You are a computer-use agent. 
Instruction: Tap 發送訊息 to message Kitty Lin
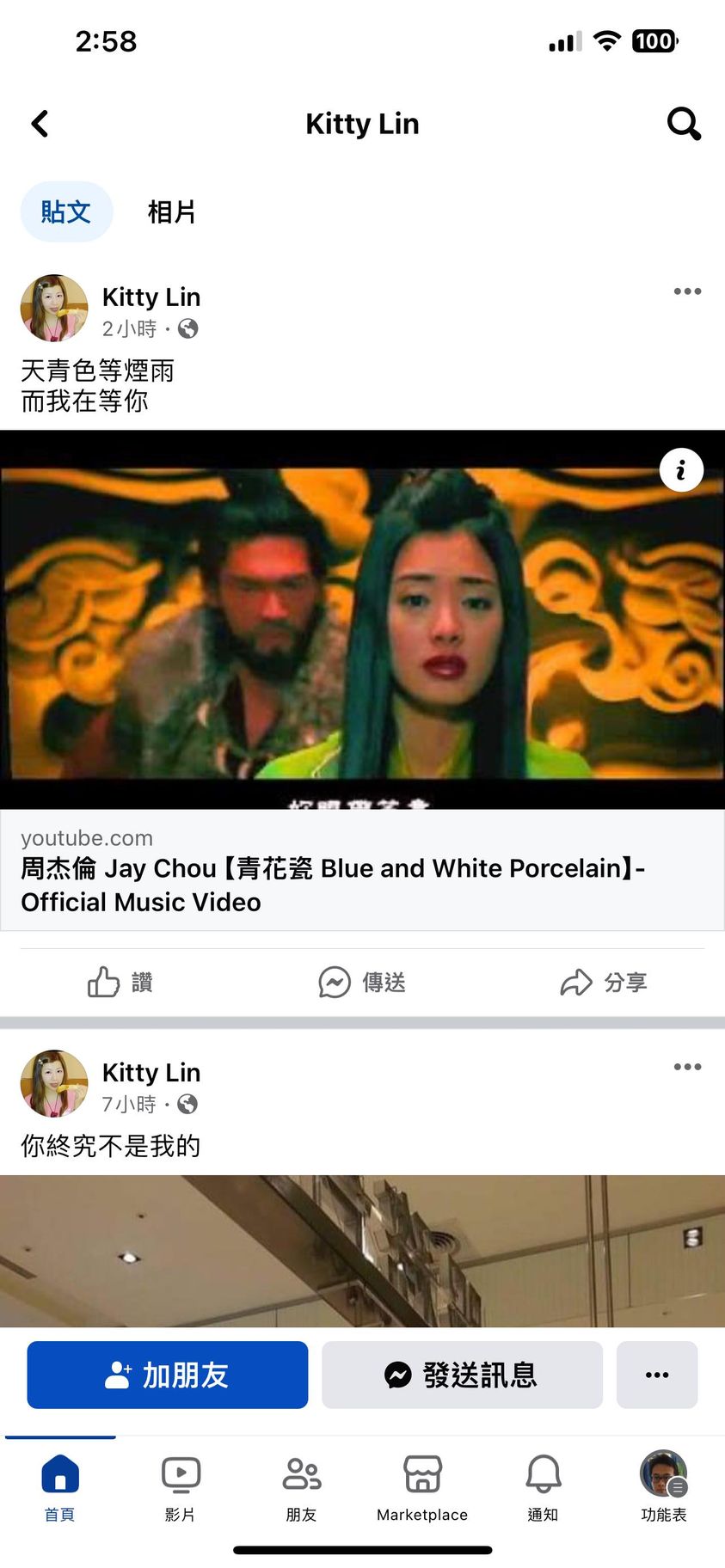(x=462, y=1375)
